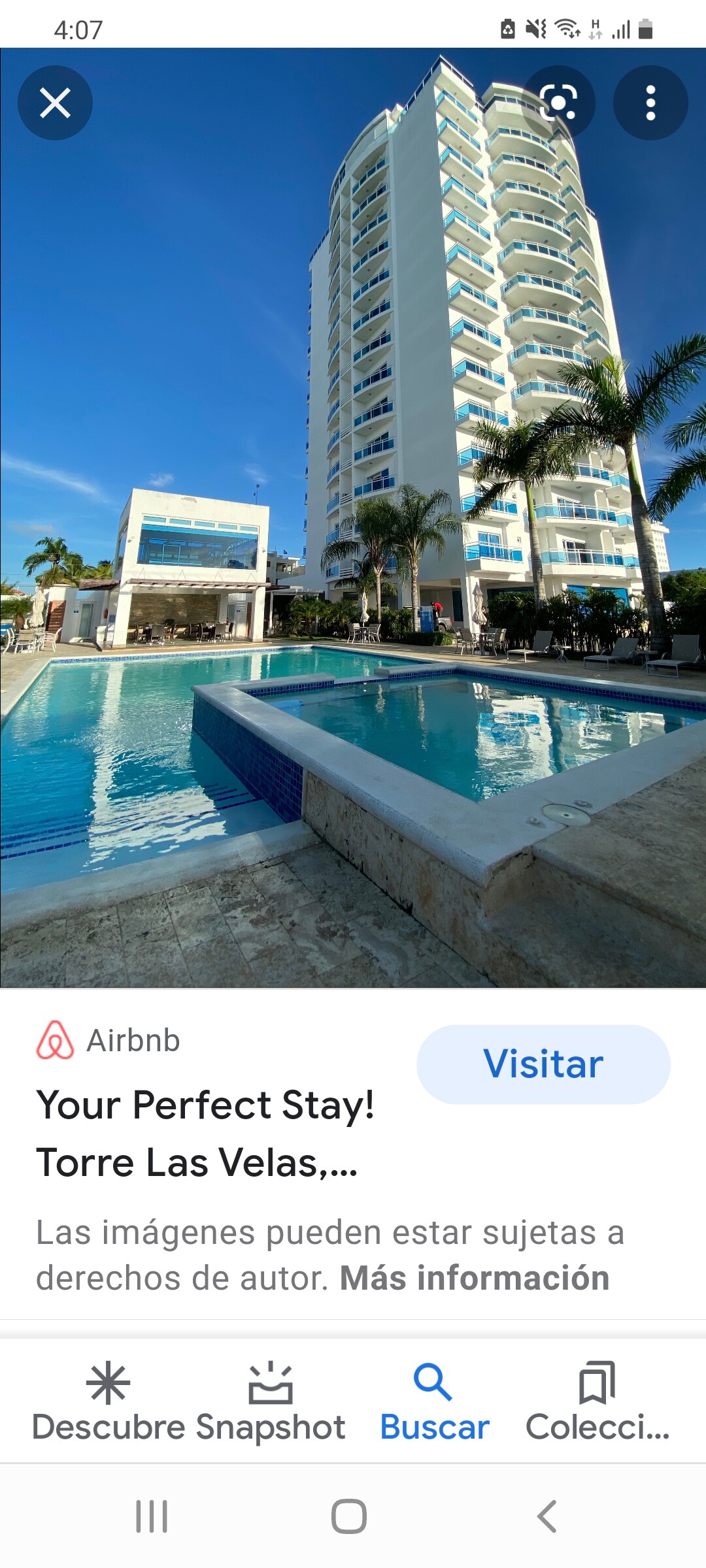
Task: Select the Buscar tab
Action: 434,1403
